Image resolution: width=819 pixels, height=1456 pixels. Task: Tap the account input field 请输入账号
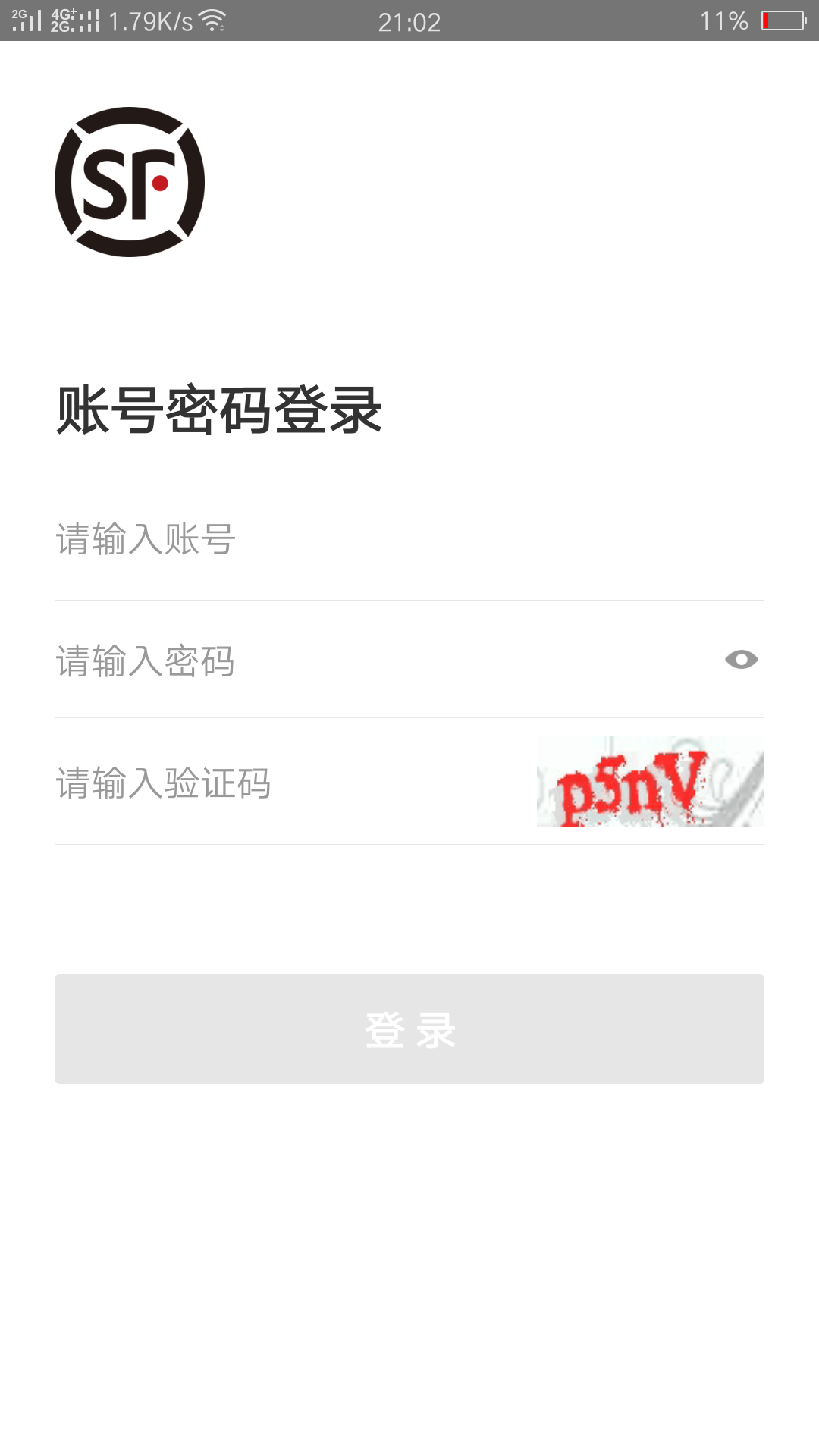click(x=379, y=540)
